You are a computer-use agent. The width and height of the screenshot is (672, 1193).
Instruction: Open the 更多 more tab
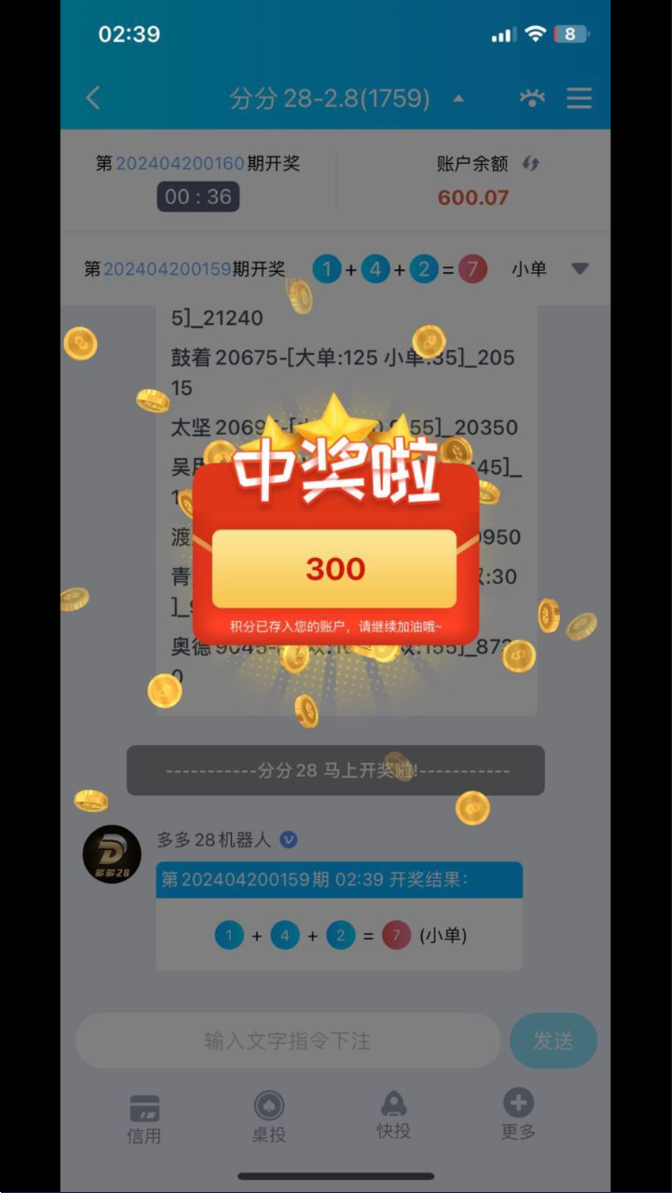(518, 1115)
